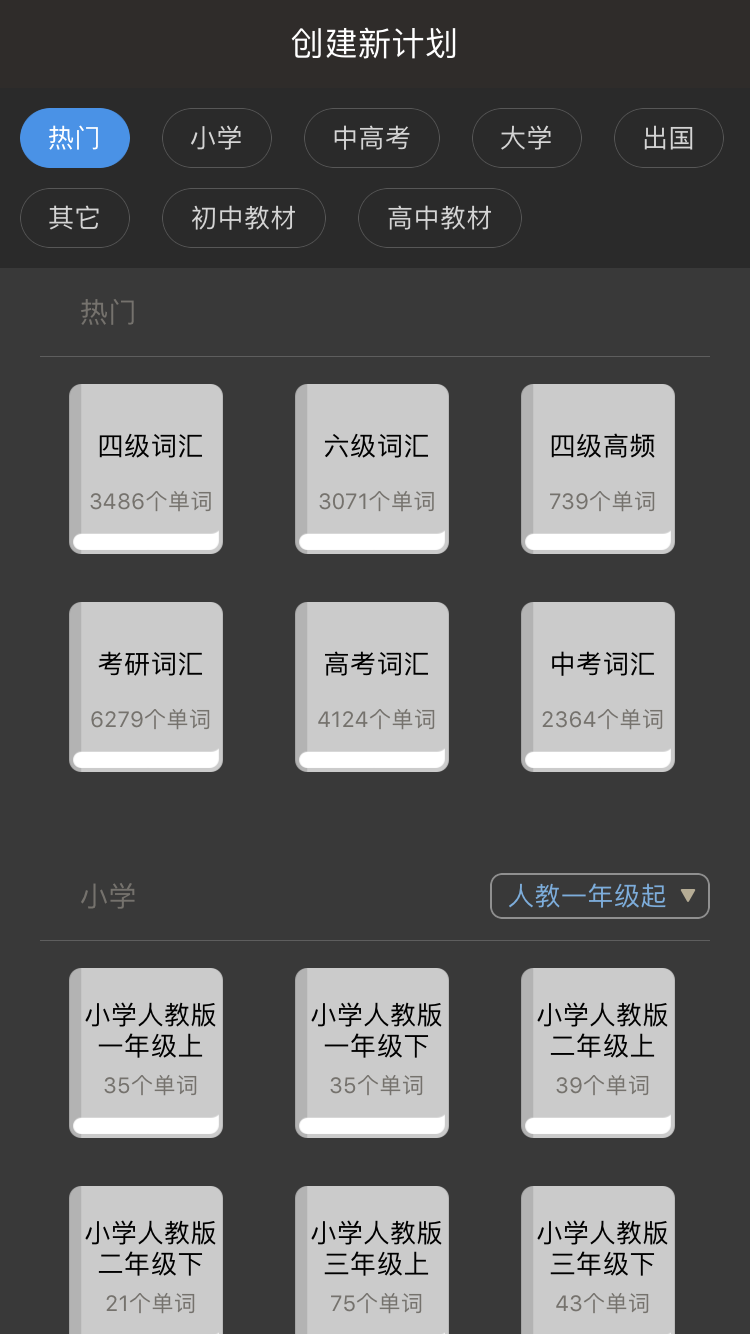Open 小学人教版 一年级下 book
Screen dimensions: 750x1334
372,1052
